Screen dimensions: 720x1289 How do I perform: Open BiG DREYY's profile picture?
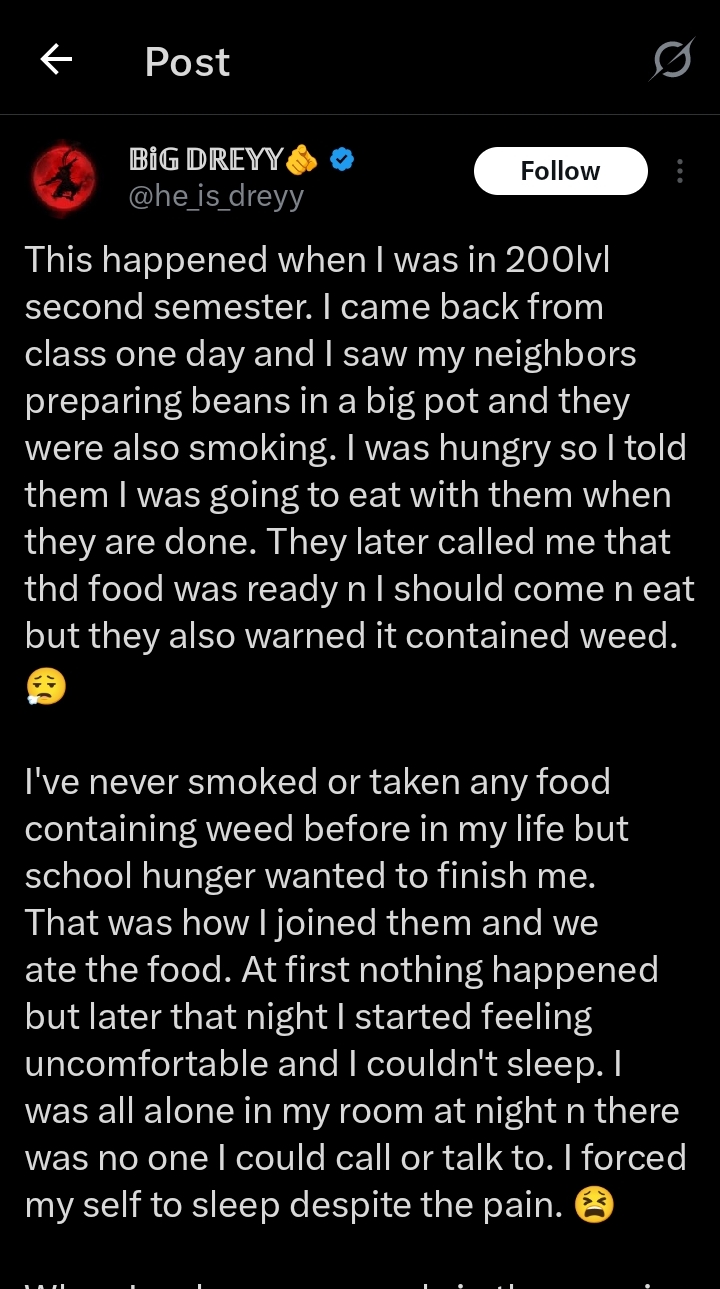(x=64, y=176)
